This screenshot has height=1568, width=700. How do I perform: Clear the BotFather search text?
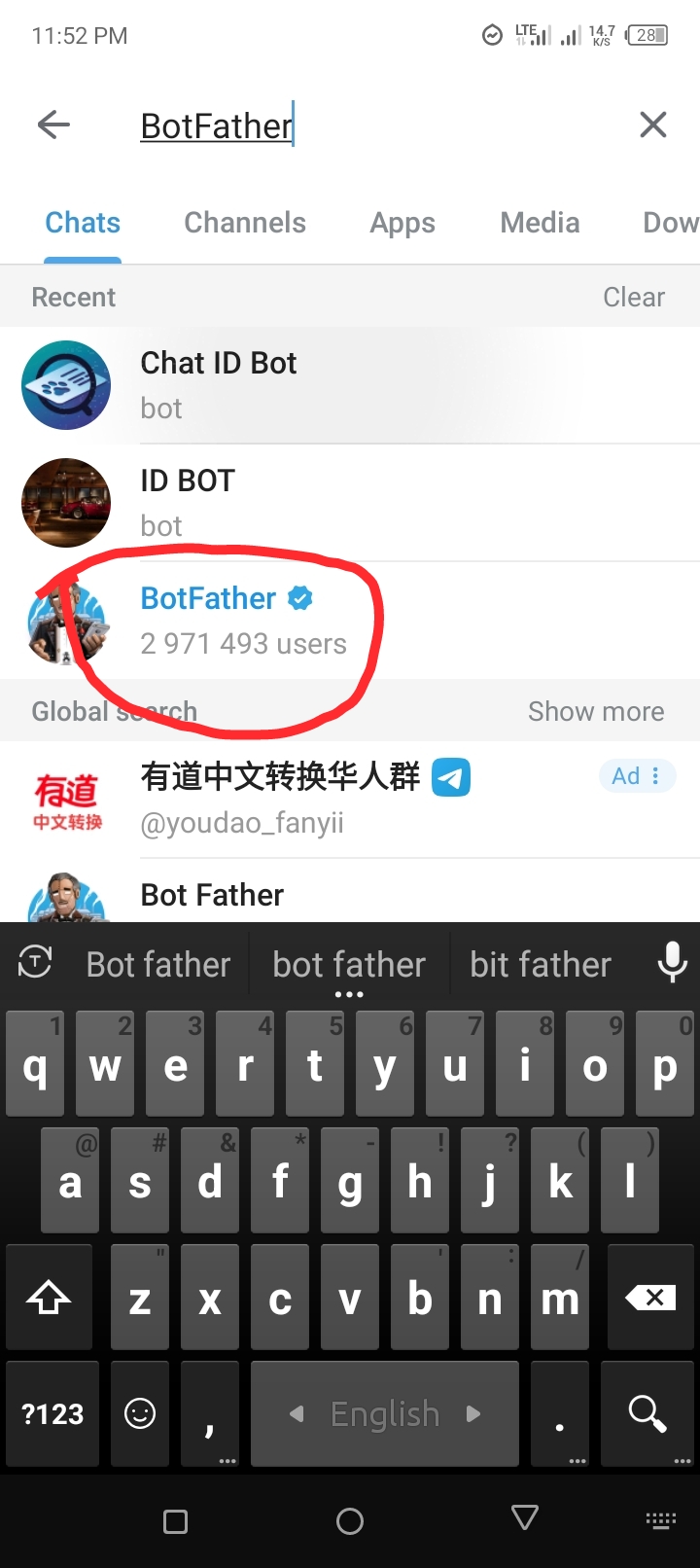(652, 125)
